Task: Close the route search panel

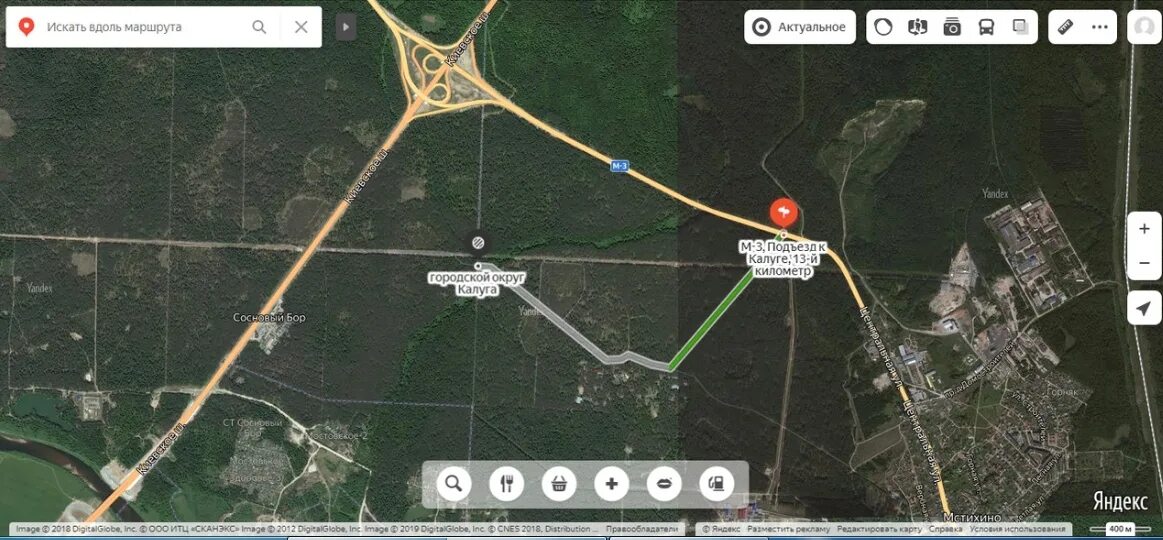Action: pos(301,27)
